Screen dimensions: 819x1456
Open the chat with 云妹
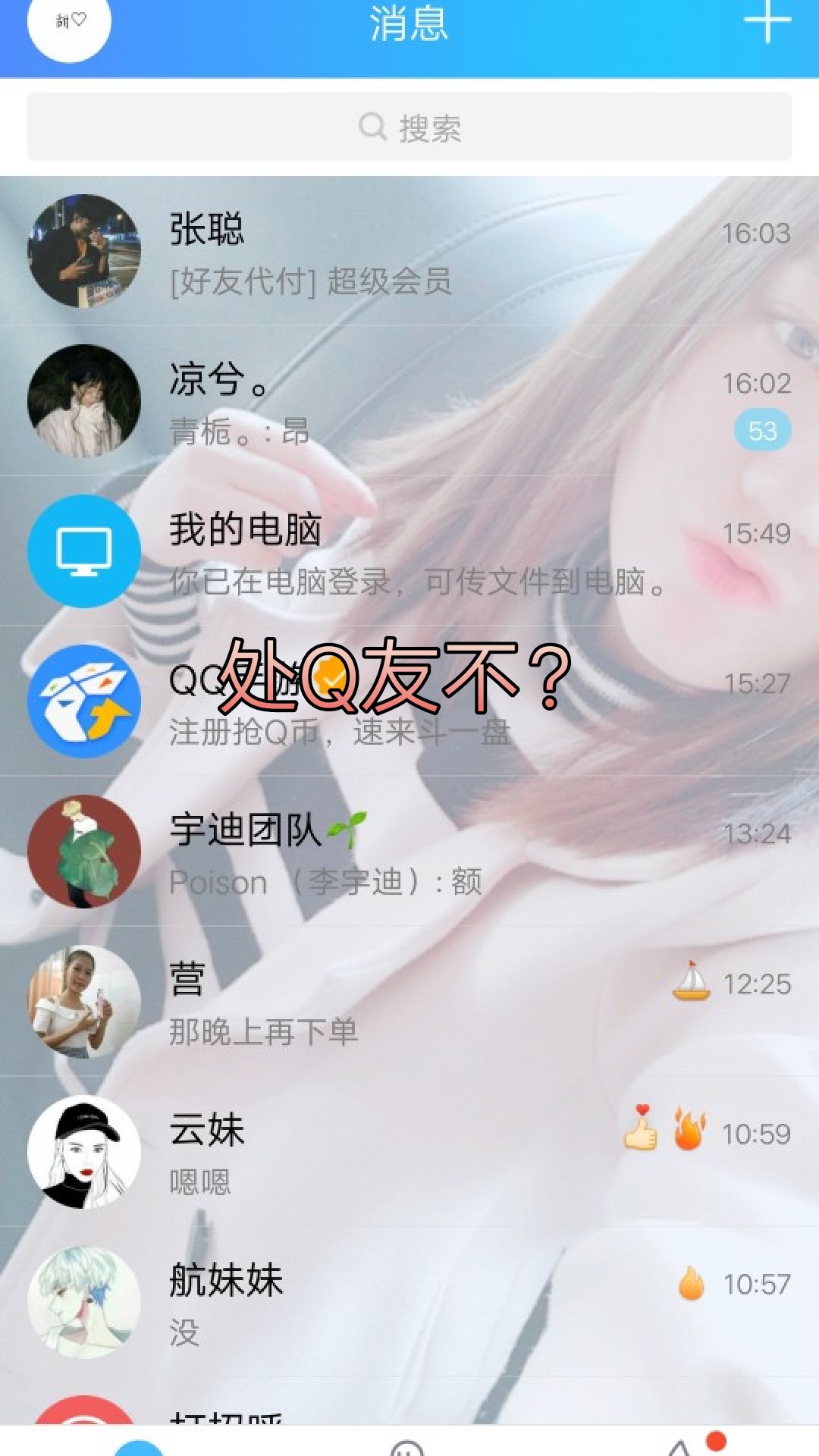click(409, 1152)
